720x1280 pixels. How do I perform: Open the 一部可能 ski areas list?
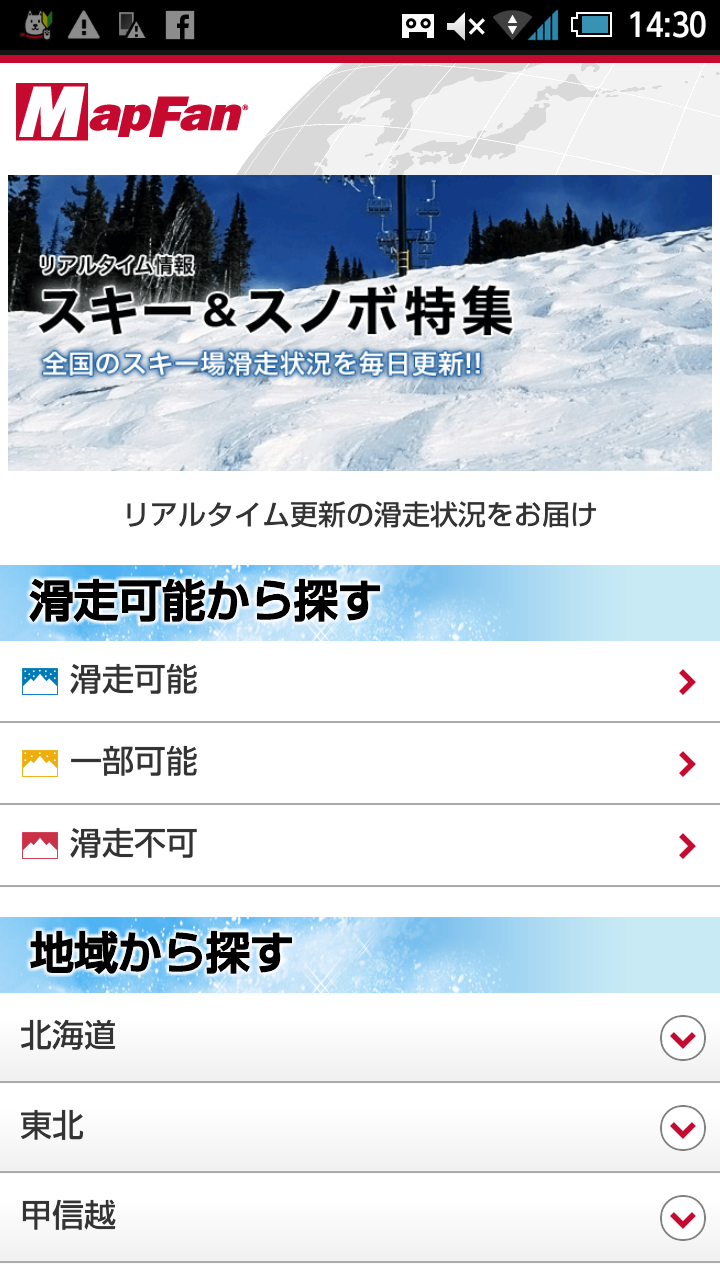click(x=360, y=764)
